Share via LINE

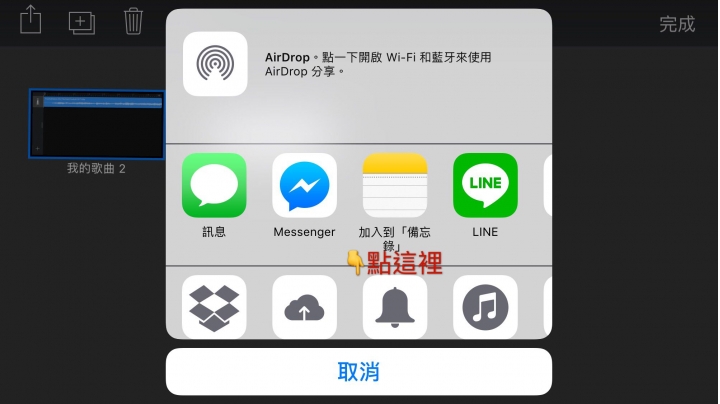[485, 185]
